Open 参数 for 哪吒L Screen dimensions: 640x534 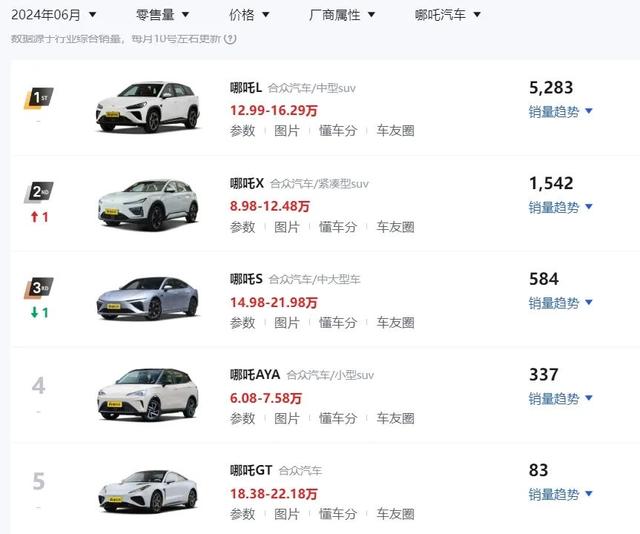243,131
